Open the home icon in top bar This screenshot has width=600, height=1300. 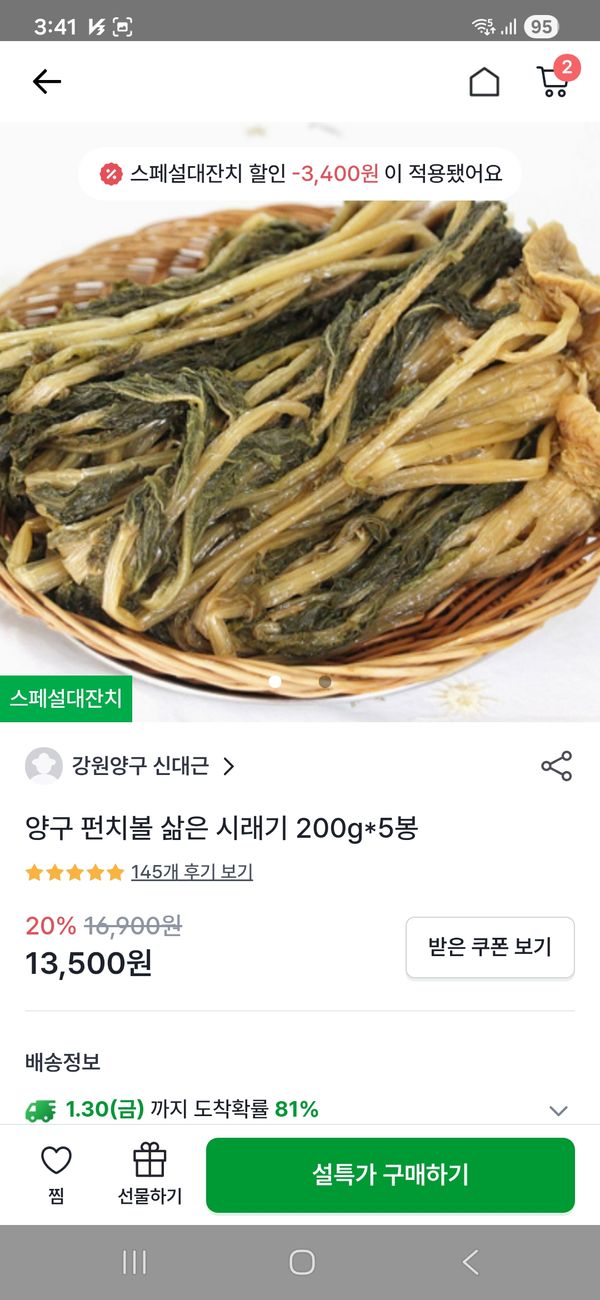(484, 82)
